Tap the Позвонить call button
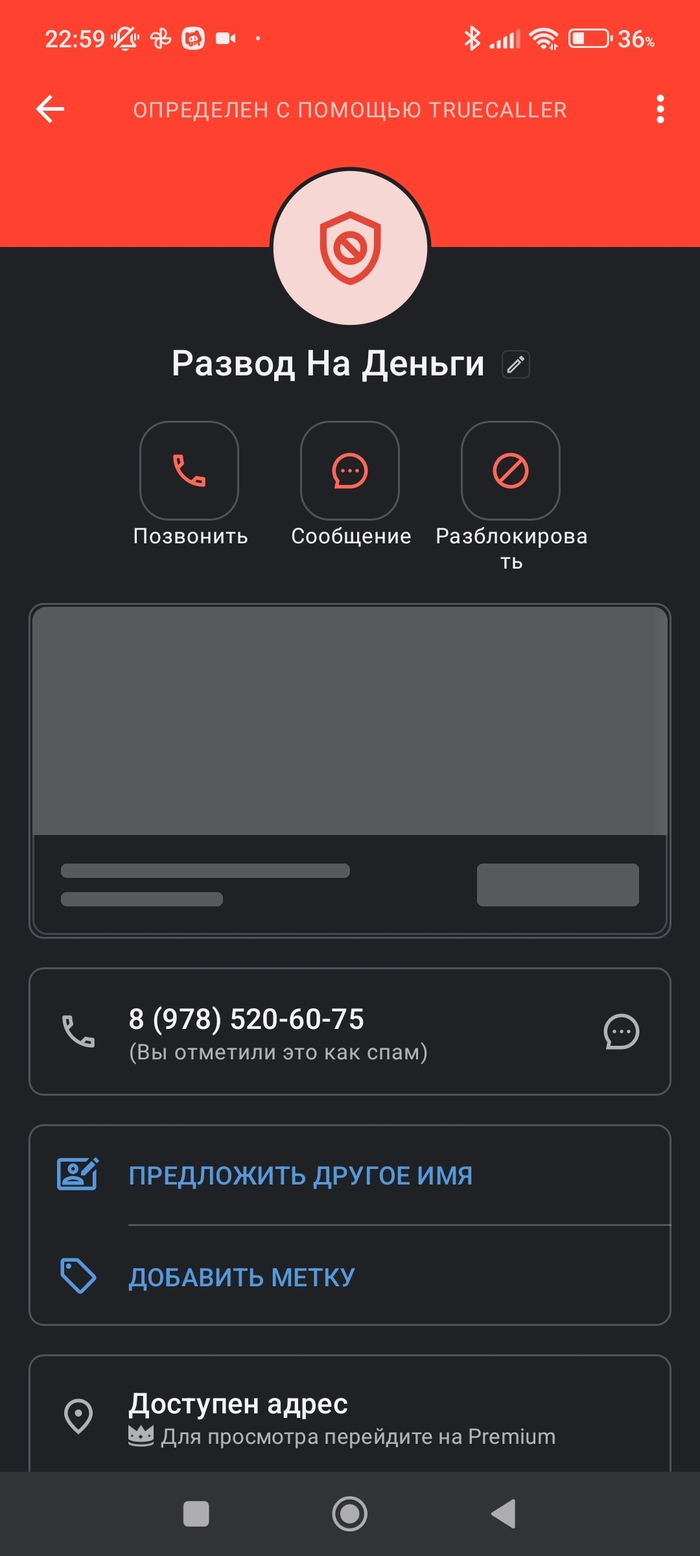 [x=189, y=470]
